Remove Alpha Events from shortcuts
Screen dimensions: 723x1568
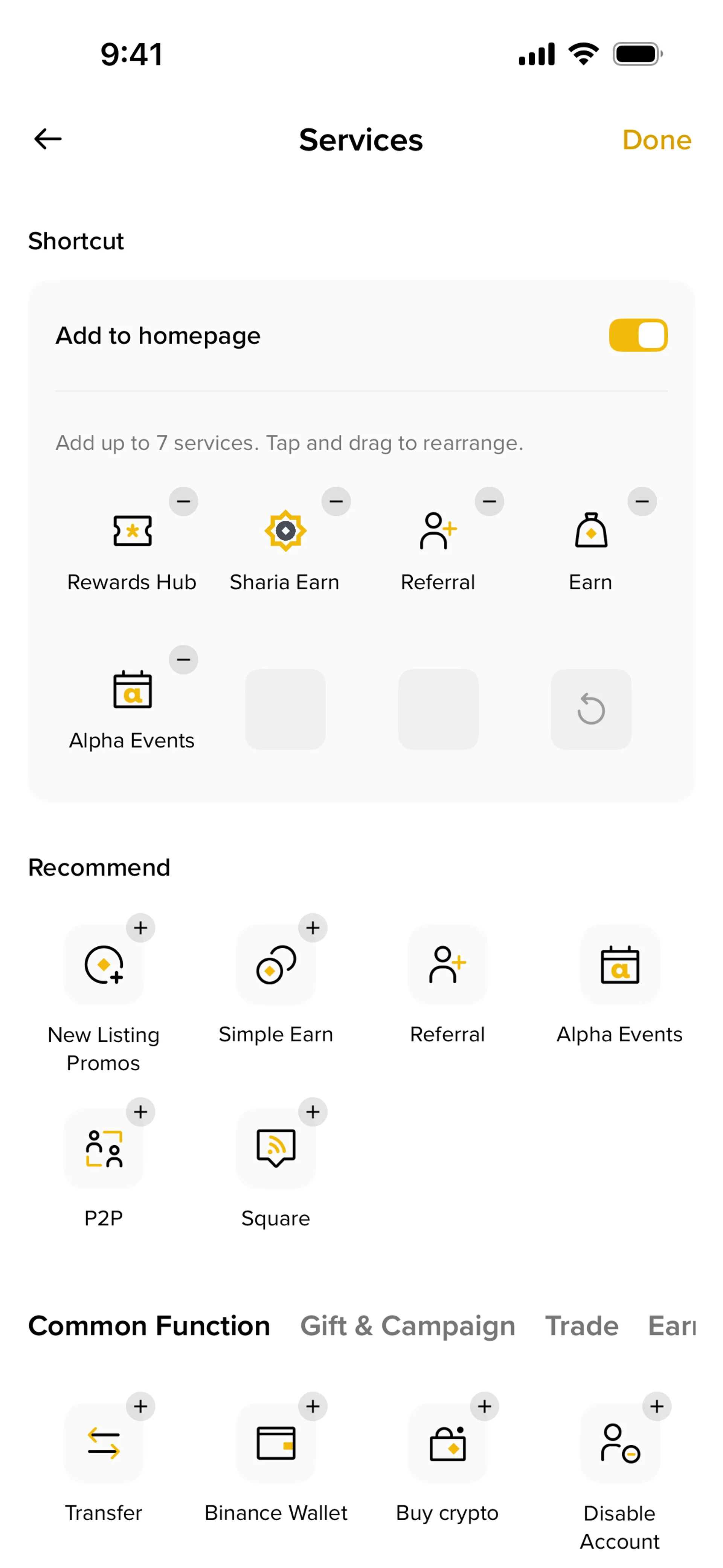[x=183, y=660]
